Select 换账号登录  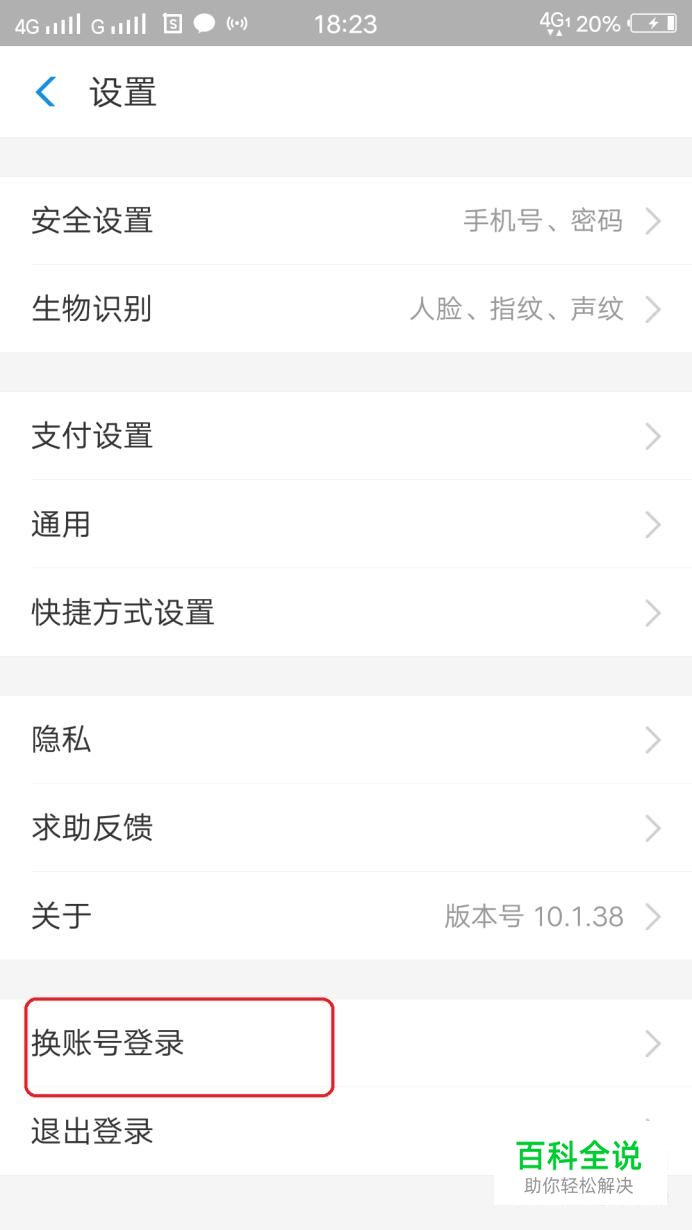coord(346,1044)
